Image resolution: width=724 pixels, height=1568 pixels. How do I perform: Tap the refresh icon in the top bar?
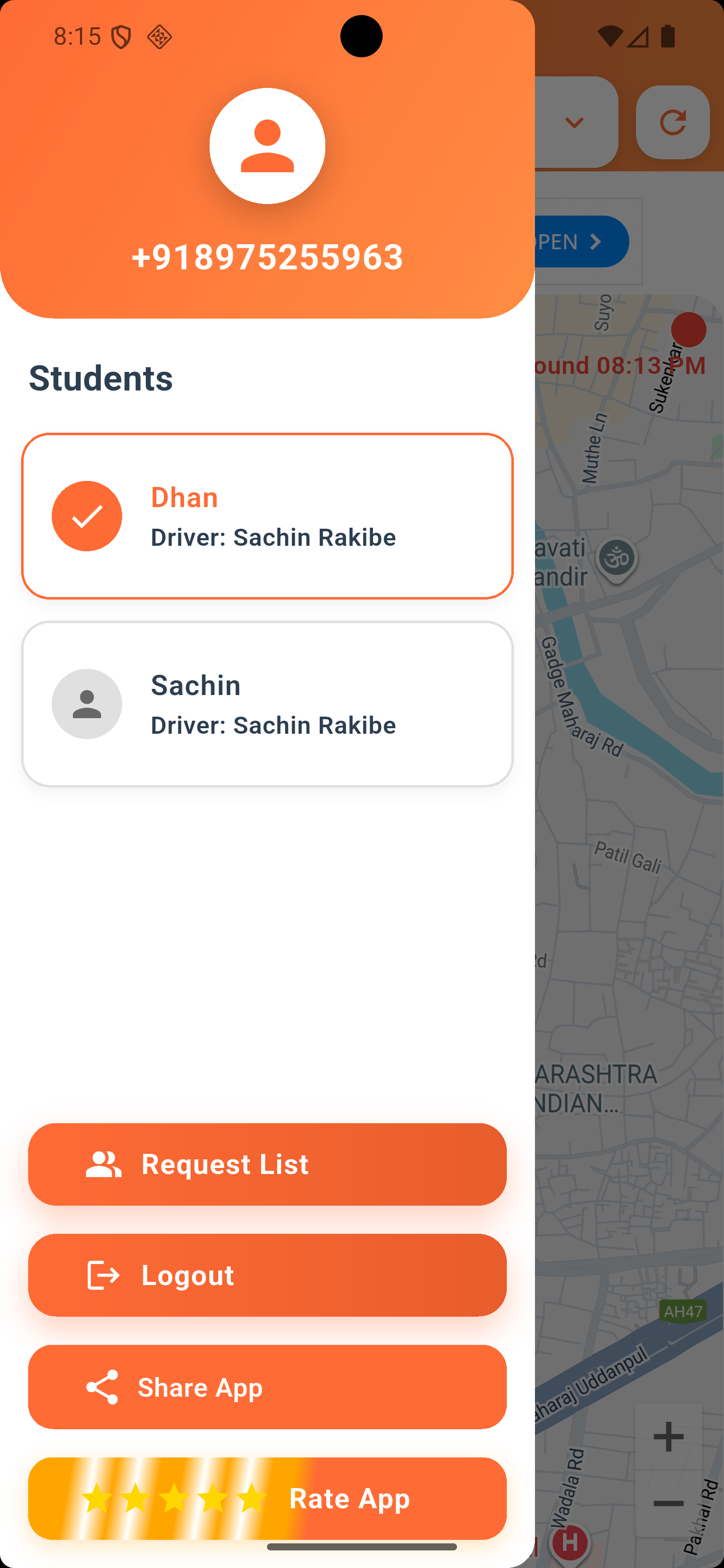pos(673,121)
